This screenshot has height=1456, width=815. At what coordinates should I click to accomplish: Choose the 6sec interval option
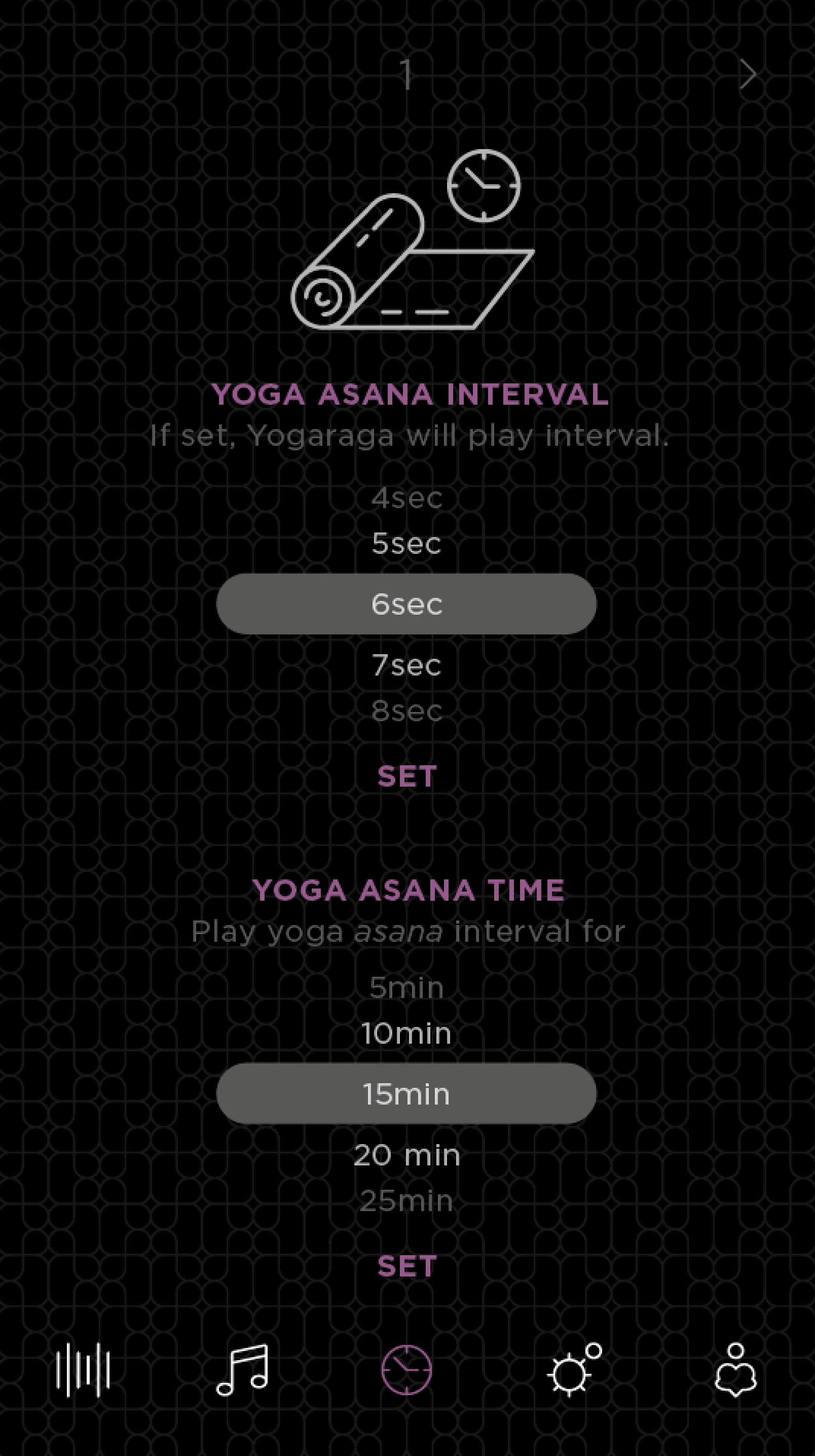tap(406, 604)
